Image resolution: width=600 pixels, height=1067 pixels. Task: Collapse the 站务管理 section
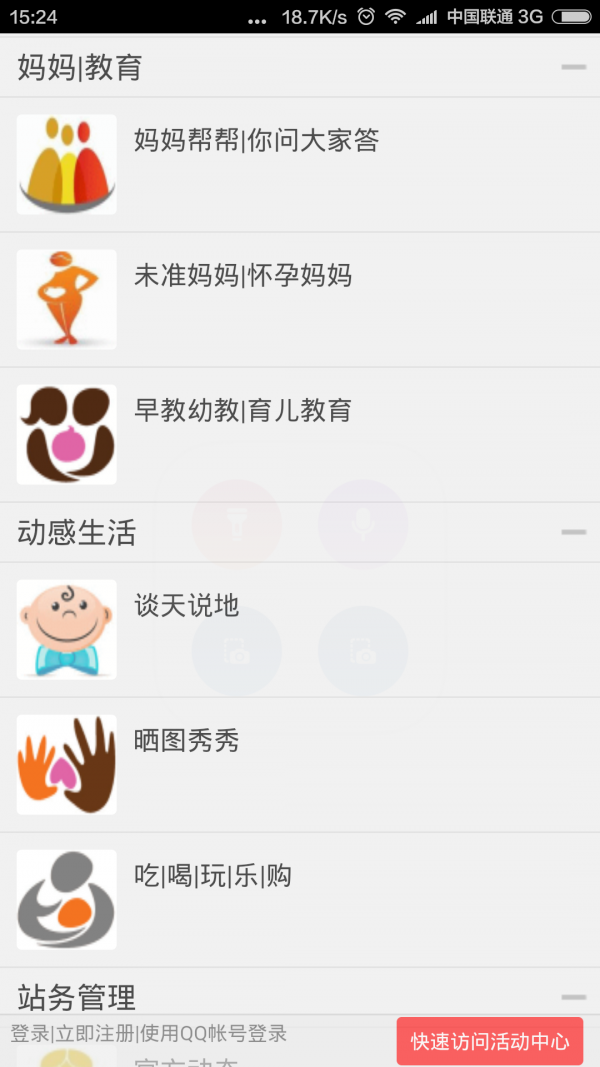click(573, 997)
